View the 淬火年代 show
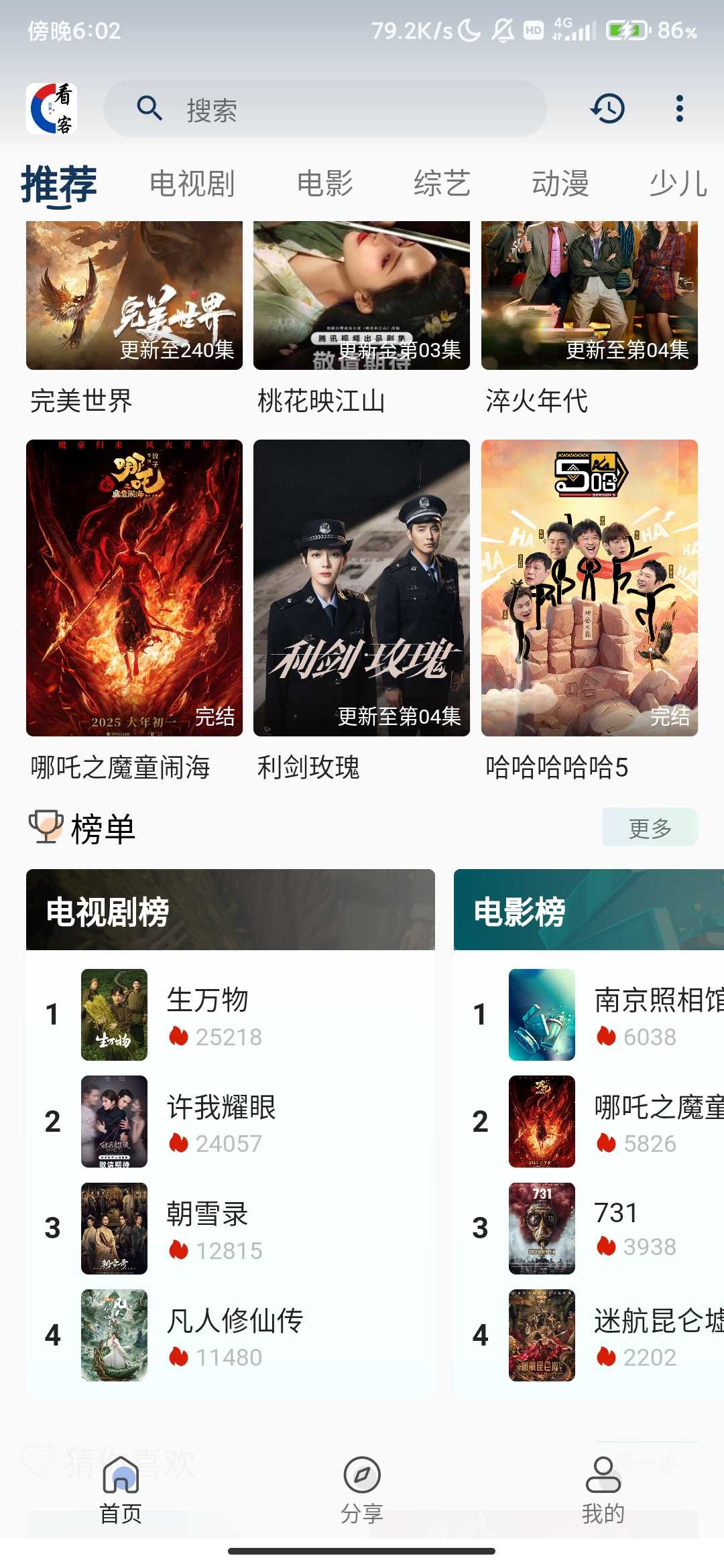This screenshot has height=1568, width=724. click(x=589, y=296)
